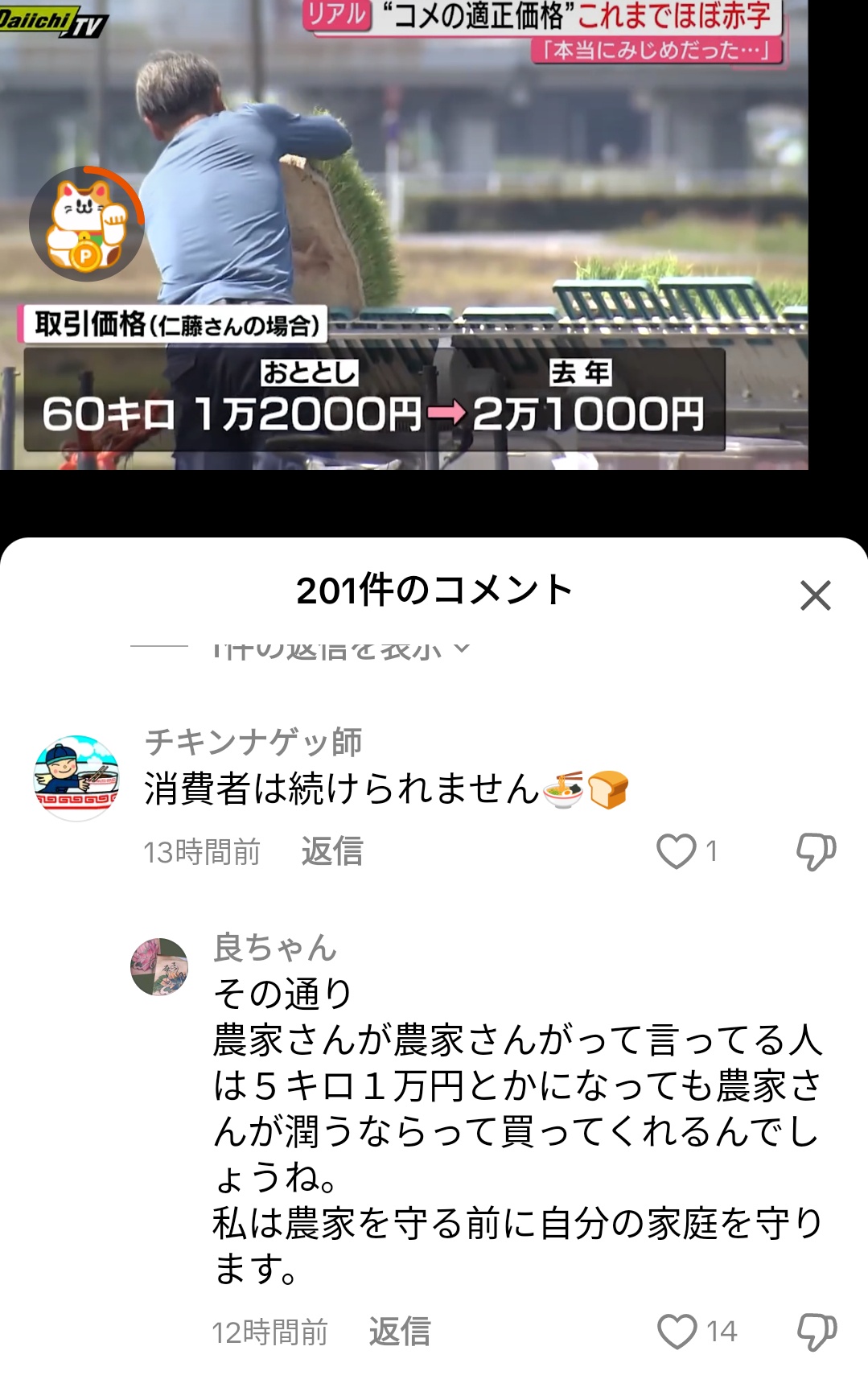Open チキンナゲッ師's profile avatar
The width and height of the screenshot is (868, 1400).
click(x=76, y=777)
